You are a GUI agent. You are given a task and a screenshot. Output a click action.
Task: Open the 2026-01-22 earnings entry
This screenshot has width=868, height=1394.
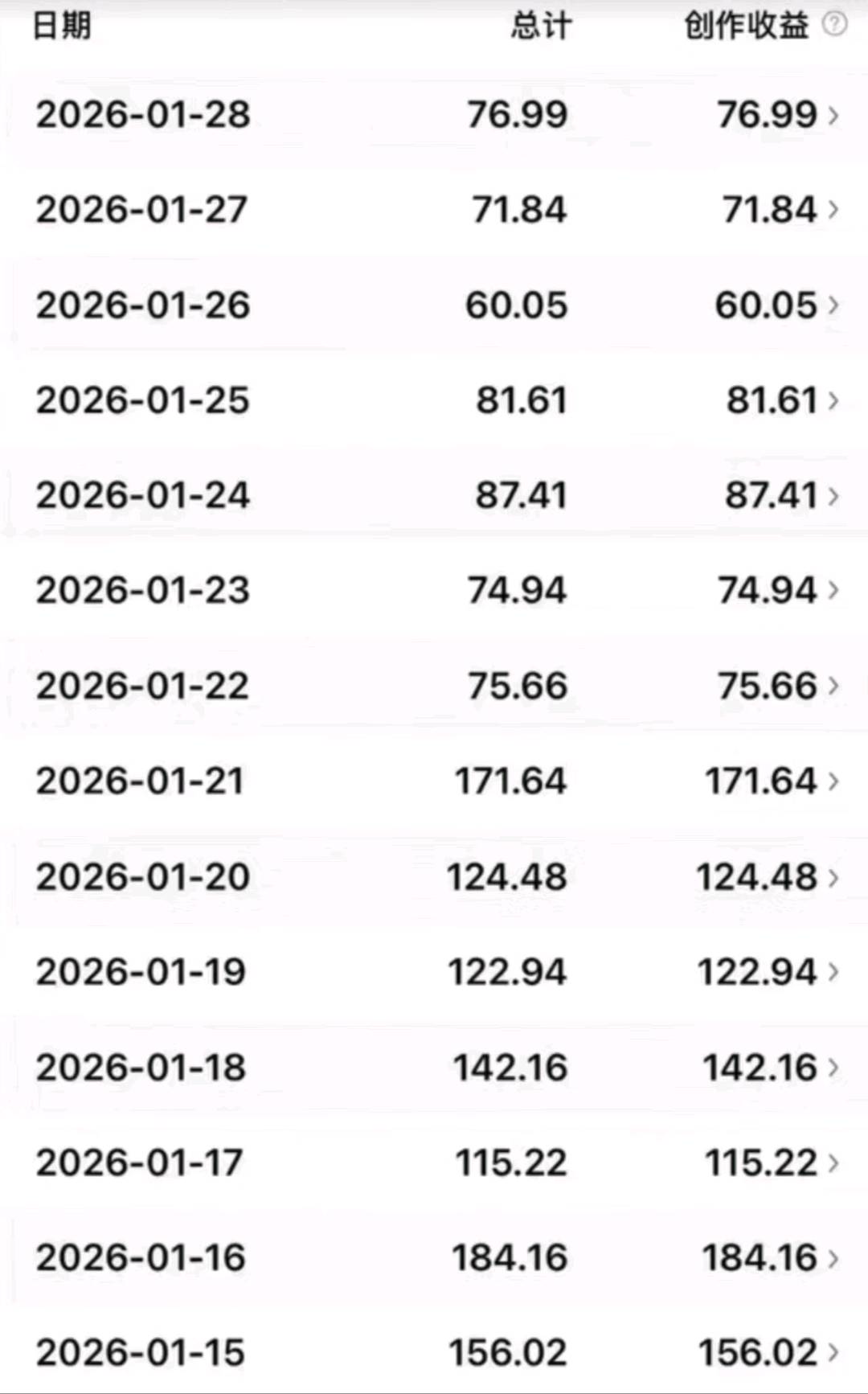[x=434, y=686]
